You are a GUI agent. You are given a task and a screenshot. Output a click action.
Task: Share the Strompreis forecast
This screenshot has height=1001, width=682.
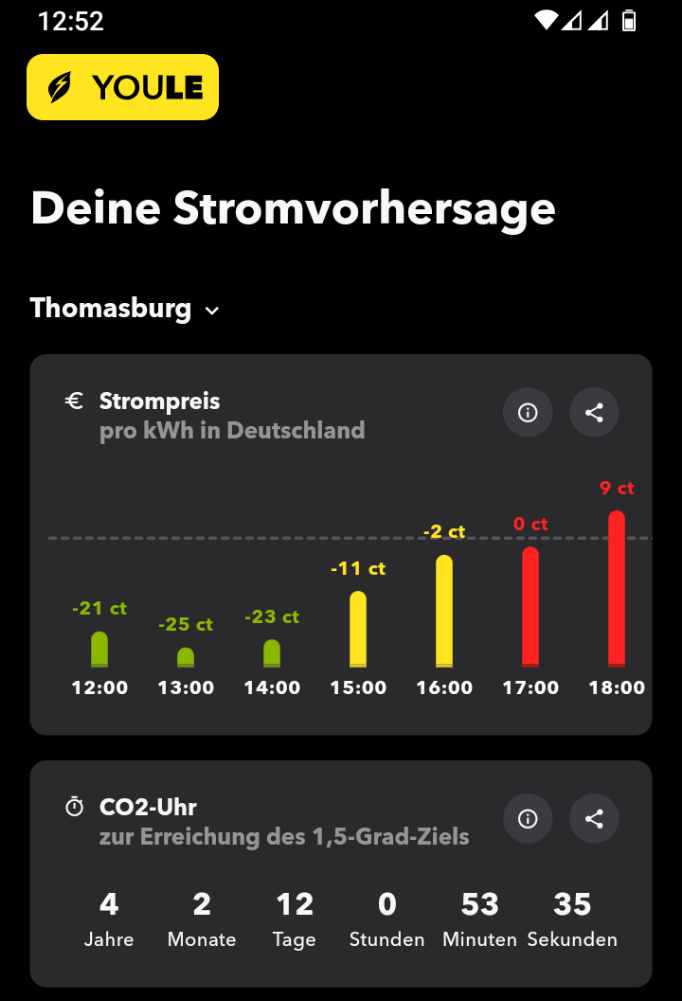[594, 412]
